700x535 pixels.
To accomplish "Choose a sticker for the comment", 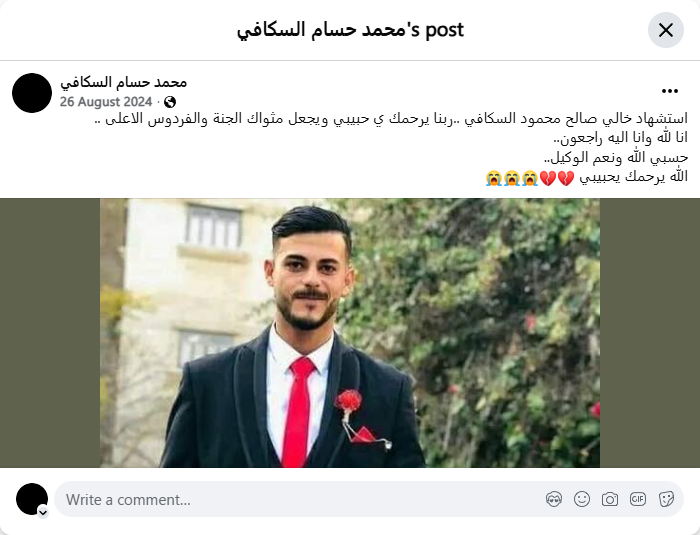I will [665, 499].
